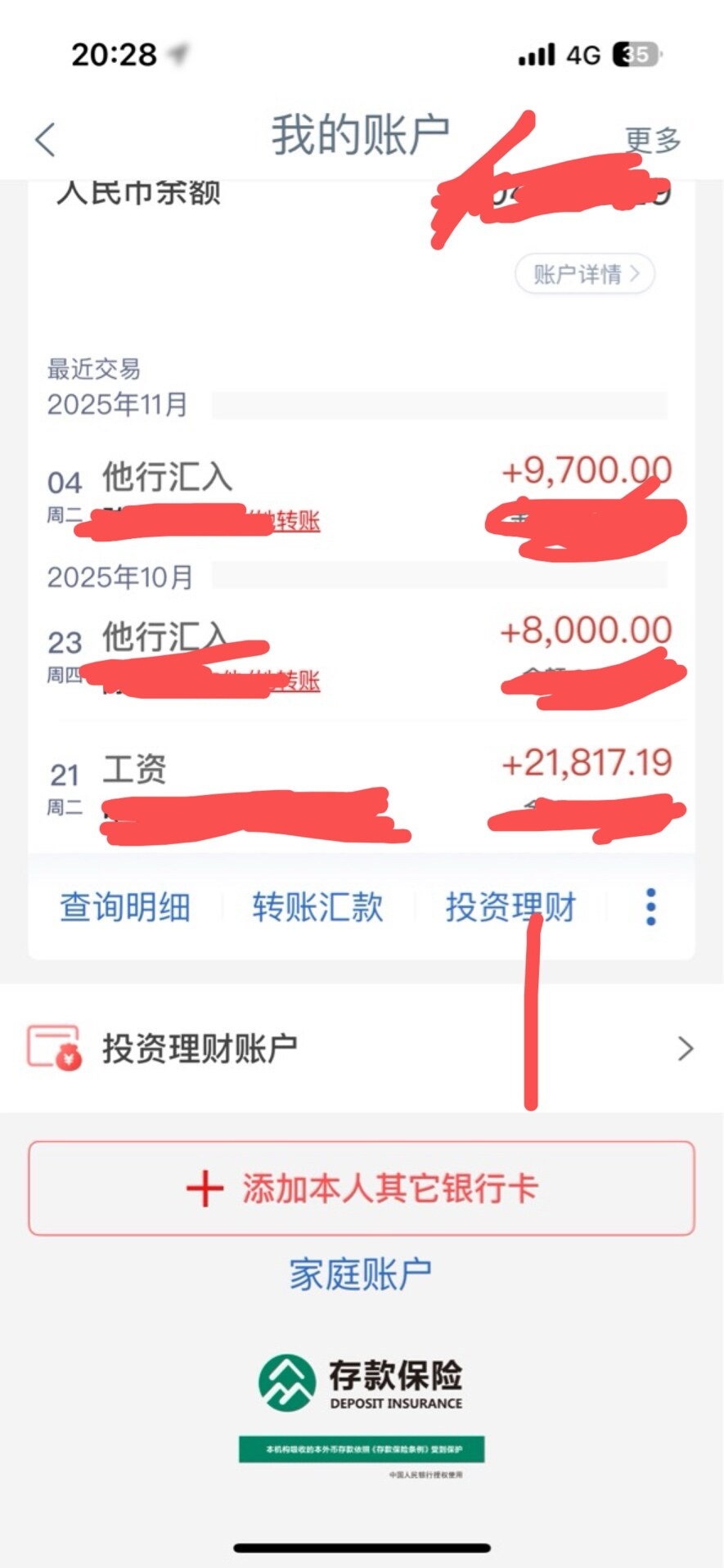This screenshot has height=1568, width=724.
Task: Open the 工资 salary transaction
Action: (x=360, y=785)
